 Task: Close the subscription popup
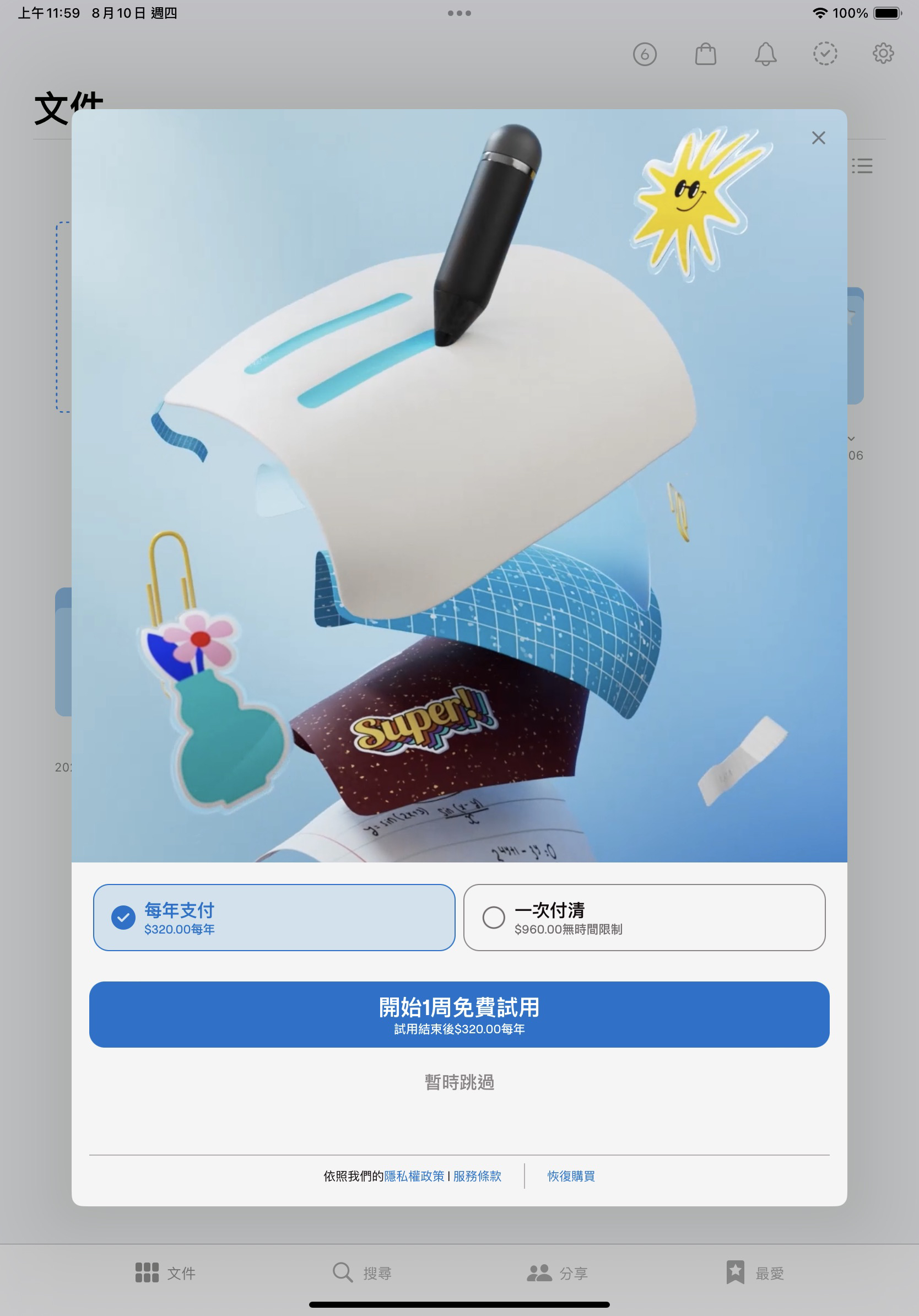coord(818,138)
